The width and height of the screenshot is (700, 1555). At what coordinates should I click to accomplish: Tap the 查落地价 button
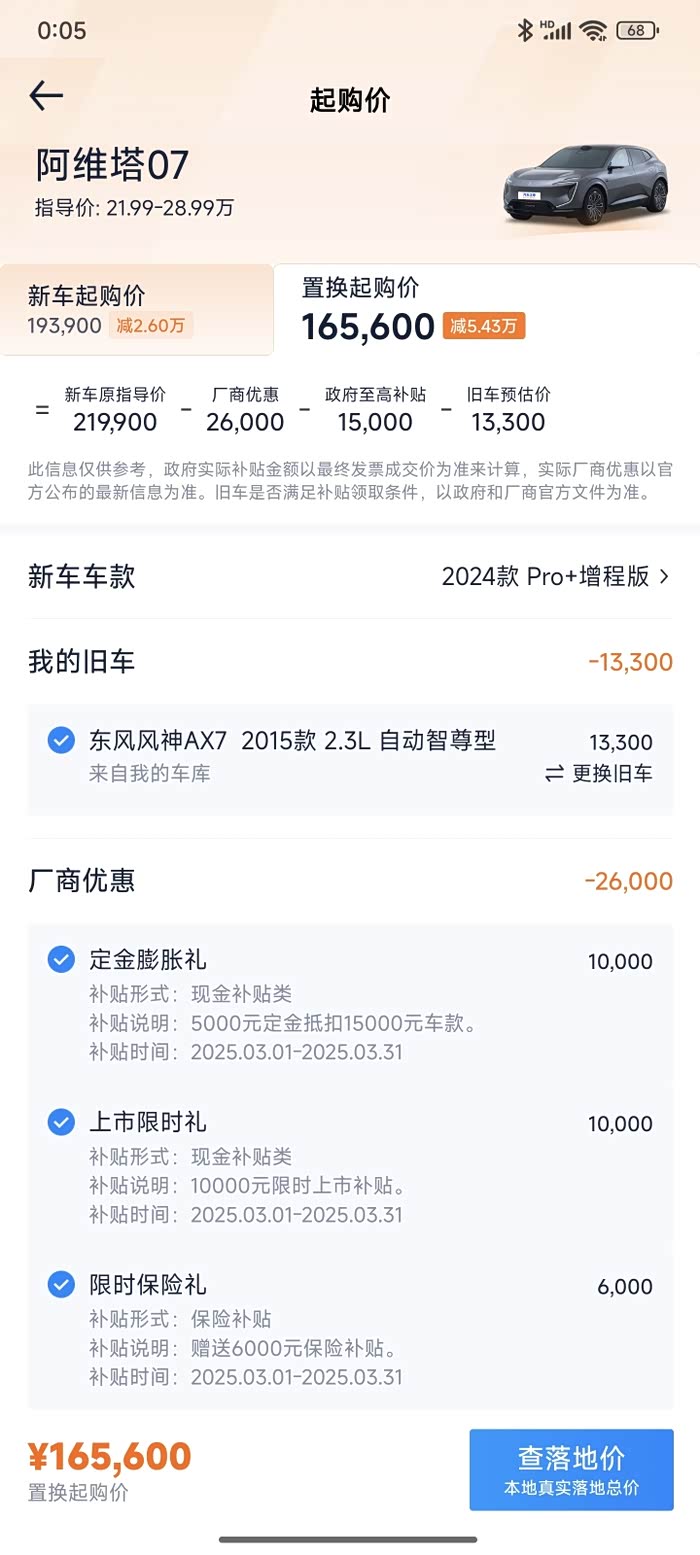pos(571,1469)
